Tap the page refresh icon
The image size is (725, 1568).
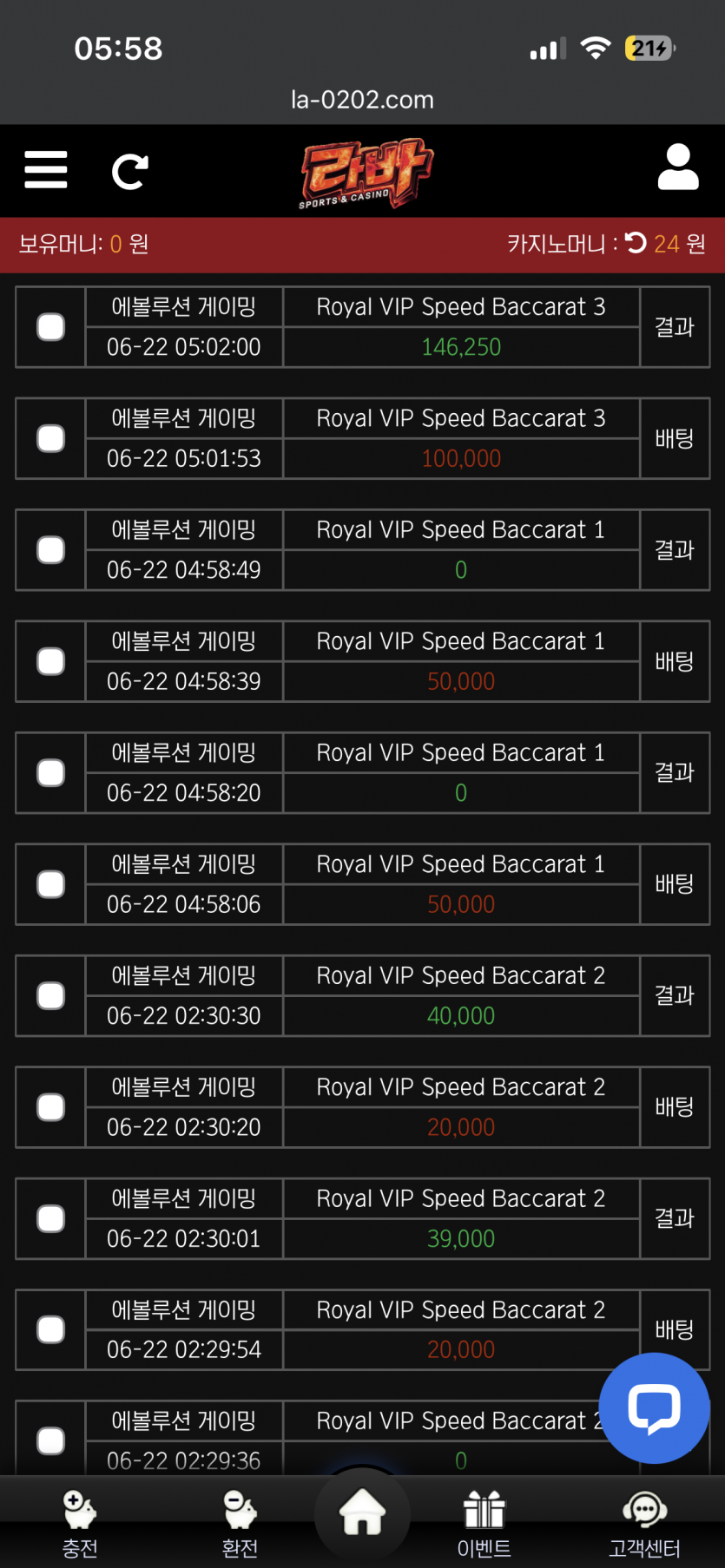[130, 171]
